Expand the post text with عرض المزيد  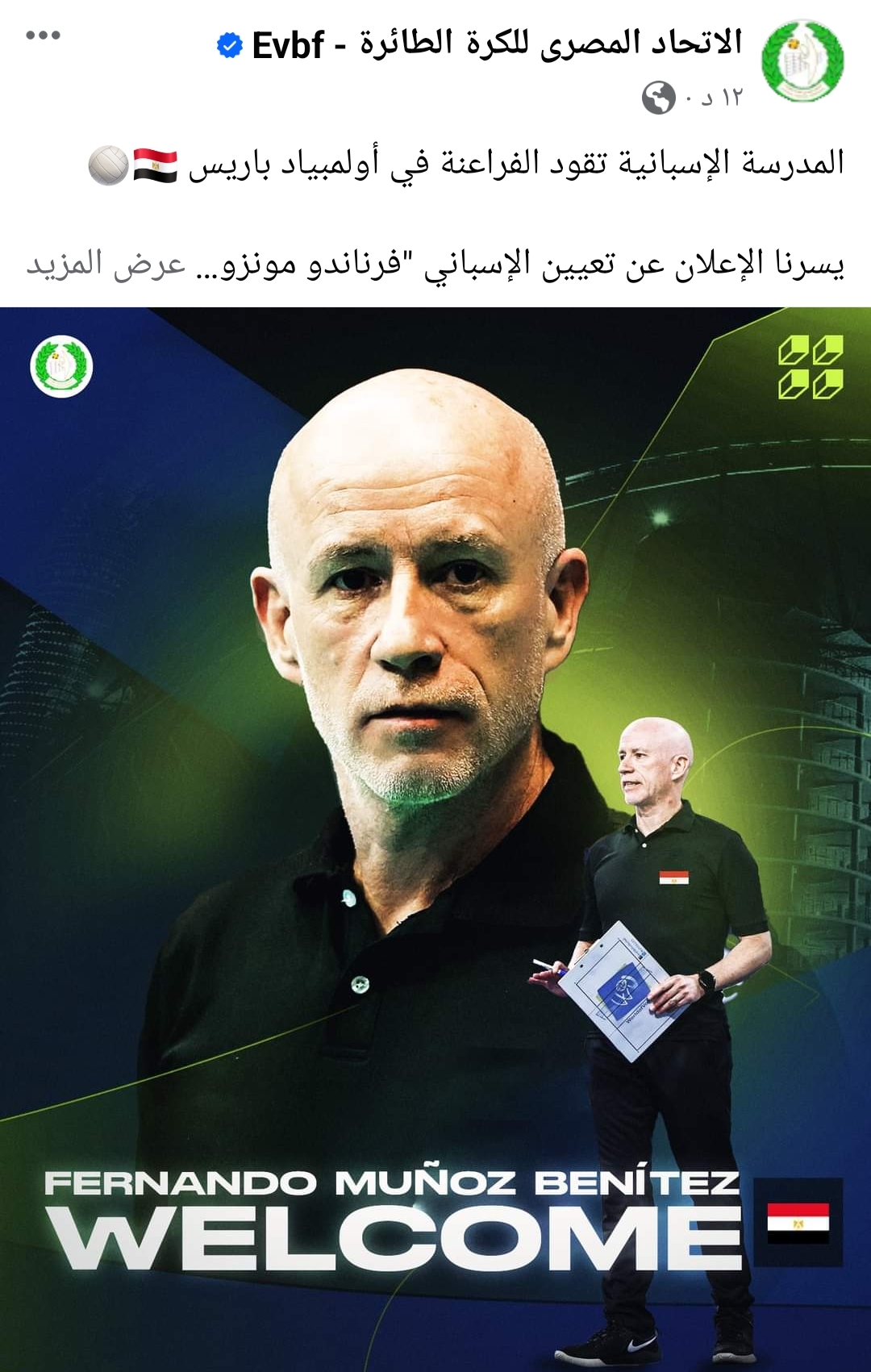click(x=106, y=264)
